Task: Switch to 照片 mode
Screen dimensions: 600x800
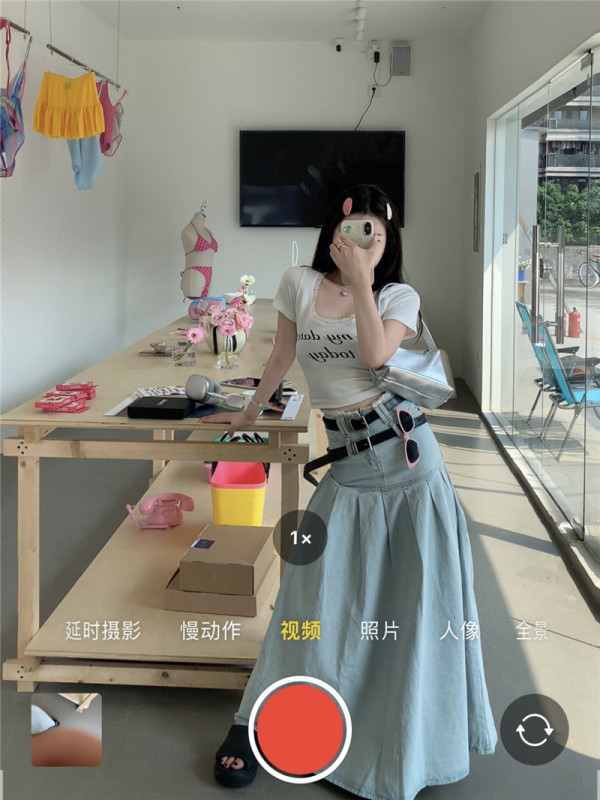Action: tap(379, 631)
